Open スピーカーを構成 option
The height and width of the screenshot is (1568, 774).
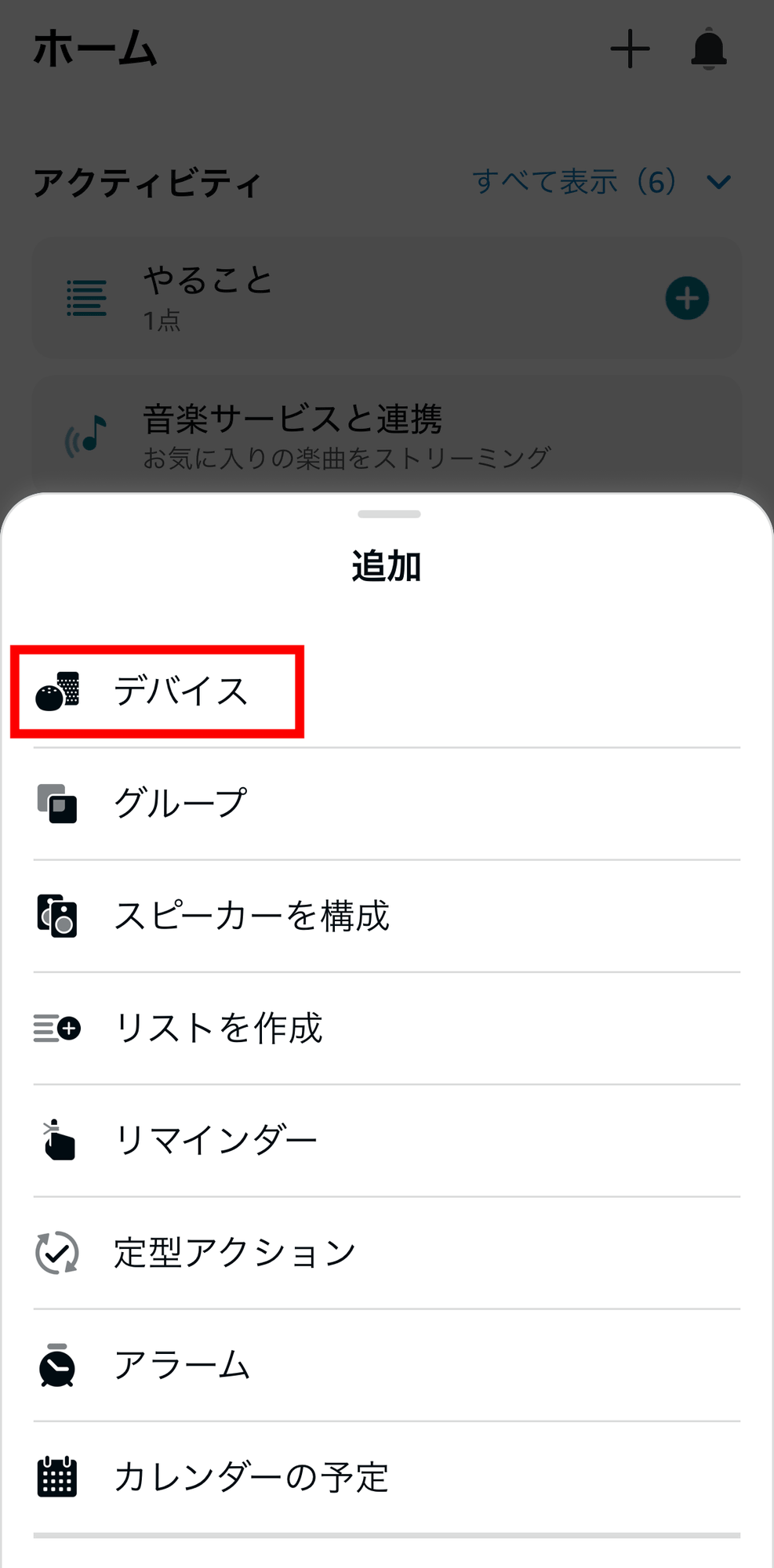(251, 916)
